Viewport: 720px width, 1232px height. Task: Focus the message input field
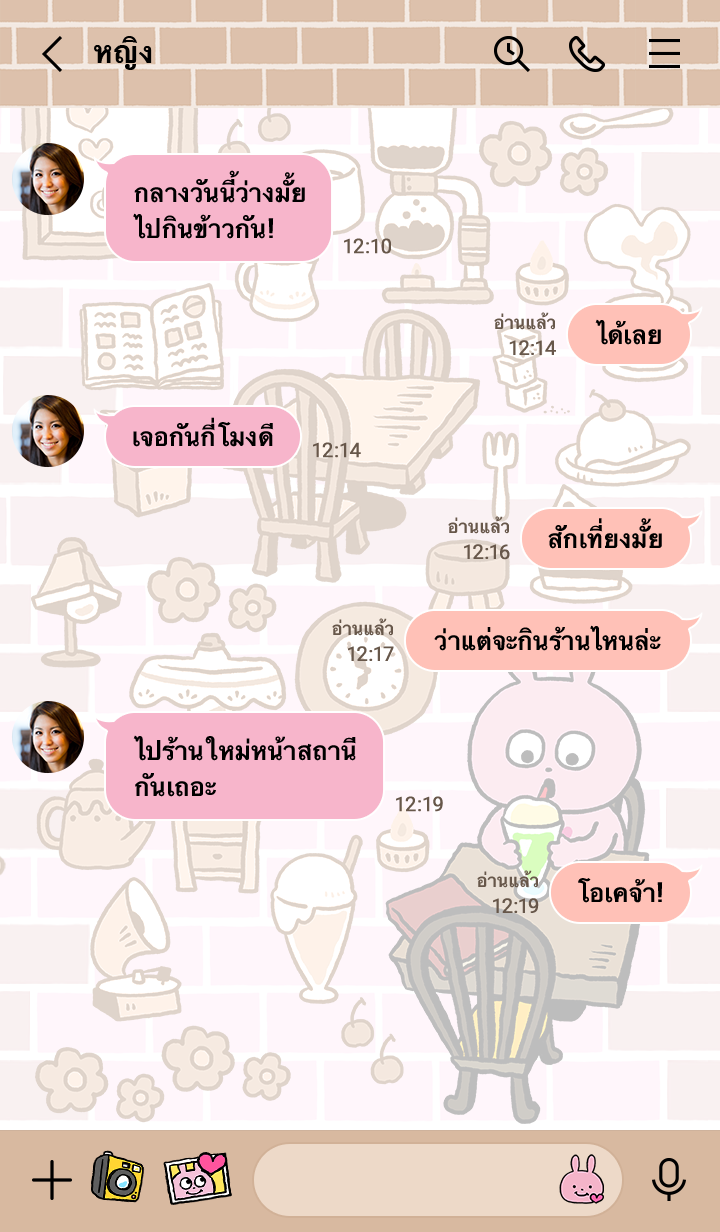point(400,1180)
